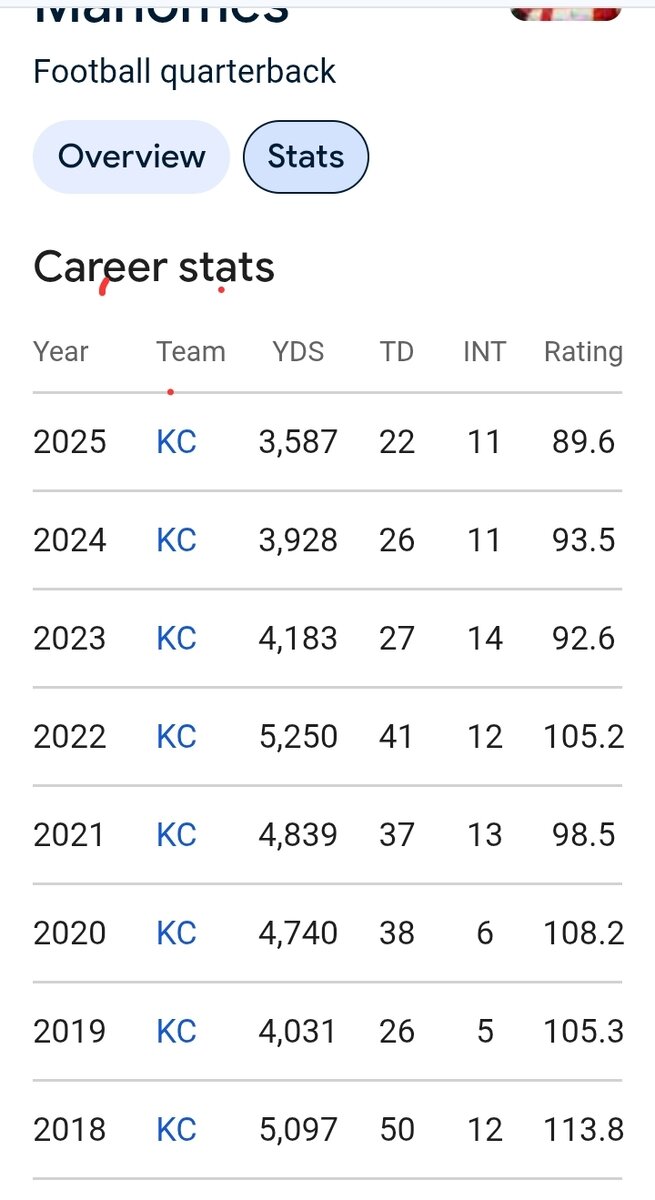Open the KC team link for 2025

click(x=177, y=442)
